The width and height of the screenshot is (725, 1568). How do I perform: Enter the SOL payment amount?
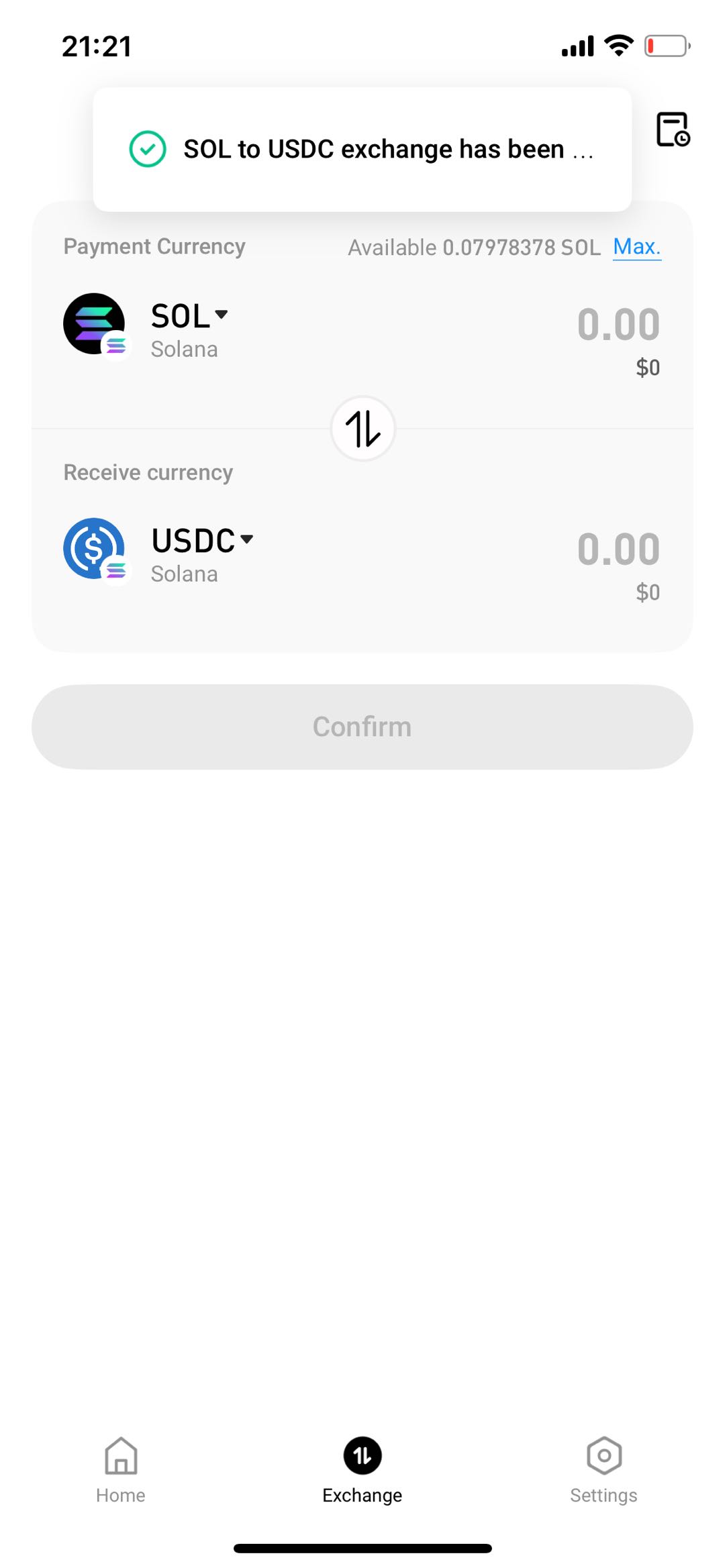(x=618, y=324)
